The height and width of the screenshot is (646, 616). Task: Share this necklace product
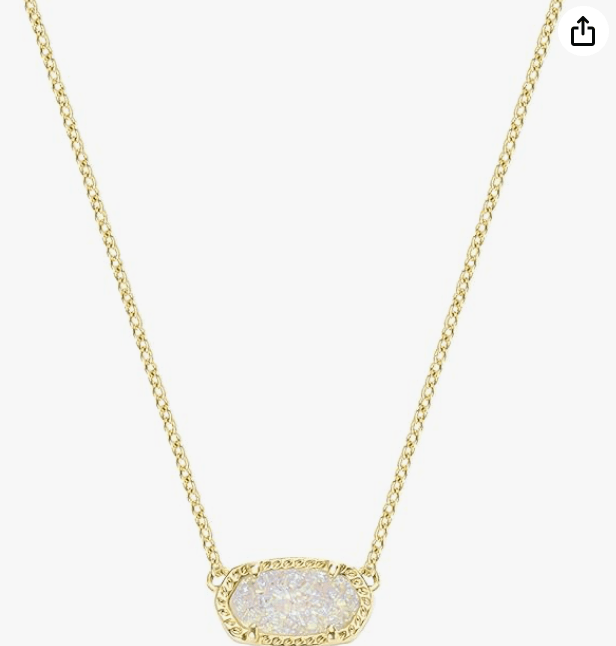583,32
